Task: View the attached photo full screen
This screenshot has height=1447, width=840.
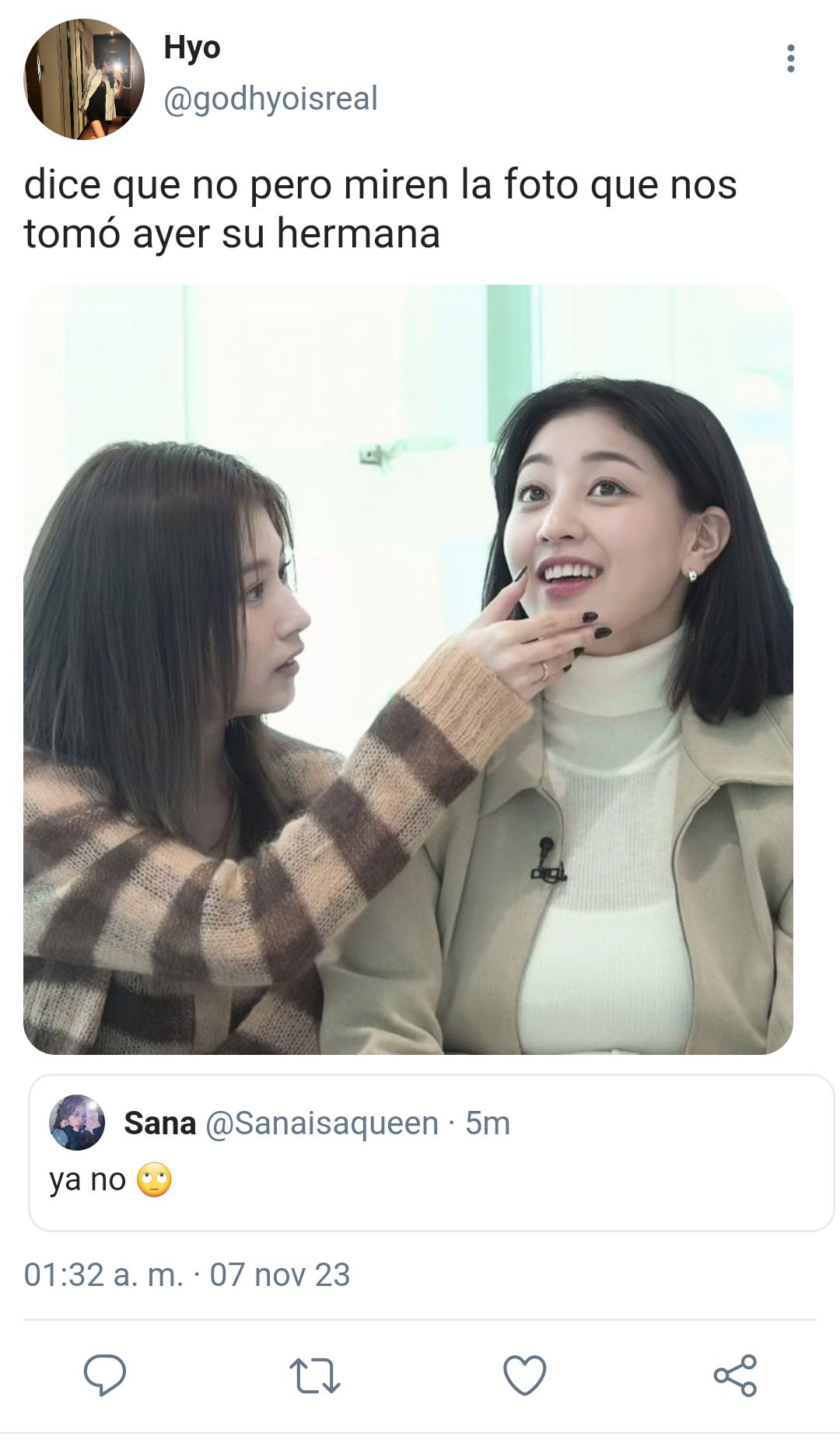Action: (408, 670)
